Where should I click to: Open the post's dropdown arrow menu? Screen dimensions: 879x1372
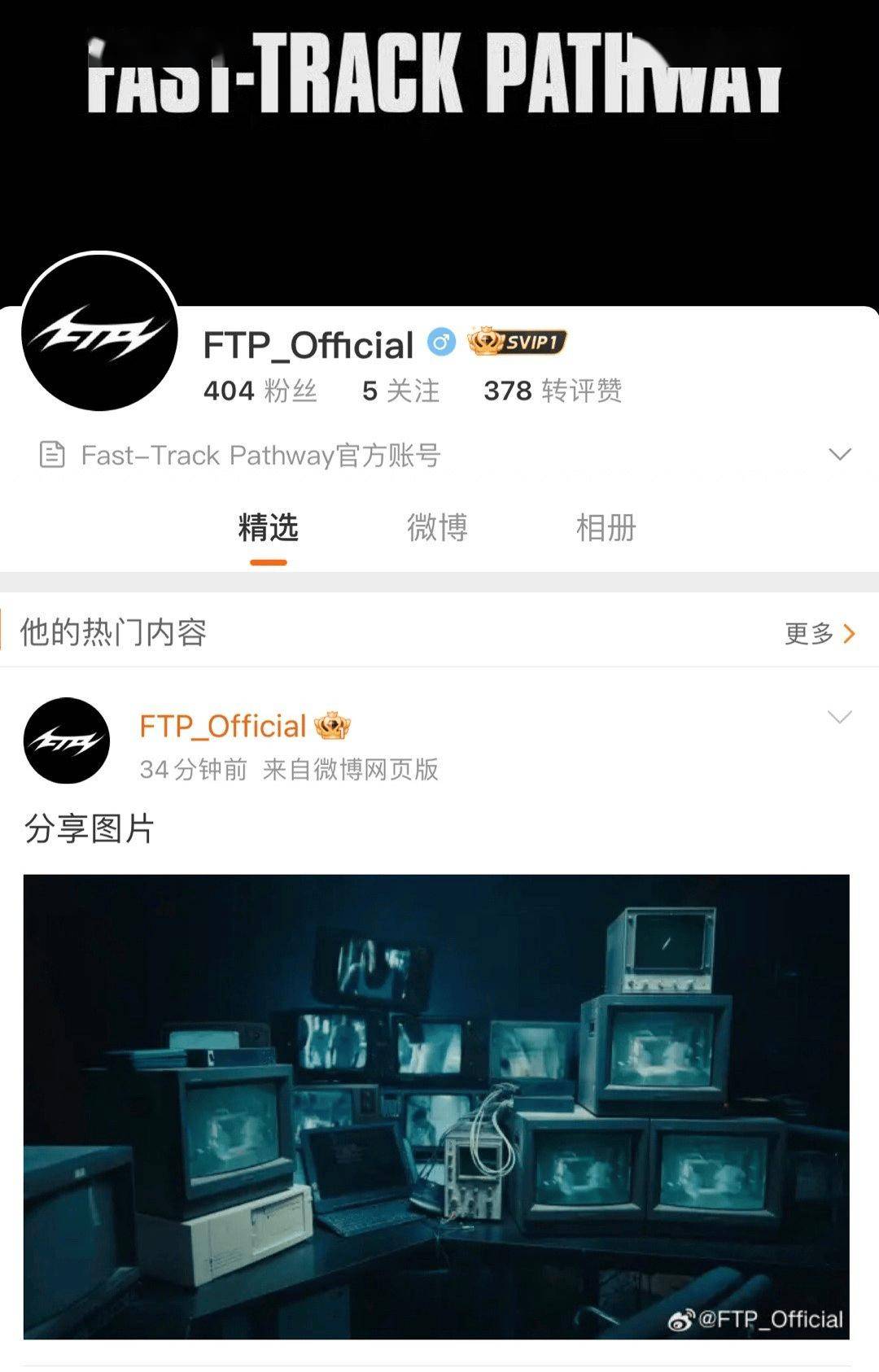coord(839,717)
